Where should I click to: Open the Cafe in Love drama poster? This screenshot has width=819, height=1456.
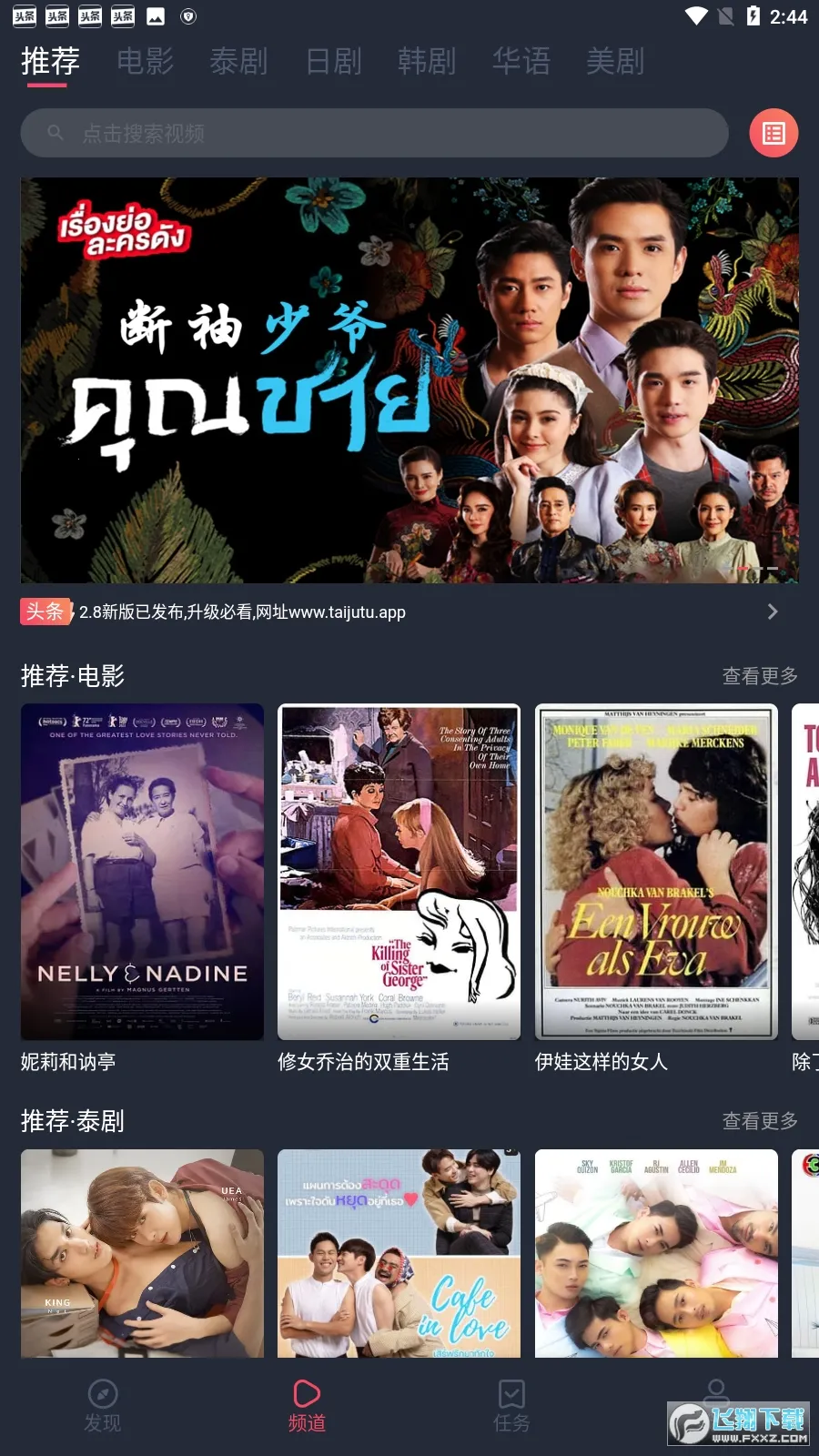coord(399,1253)
